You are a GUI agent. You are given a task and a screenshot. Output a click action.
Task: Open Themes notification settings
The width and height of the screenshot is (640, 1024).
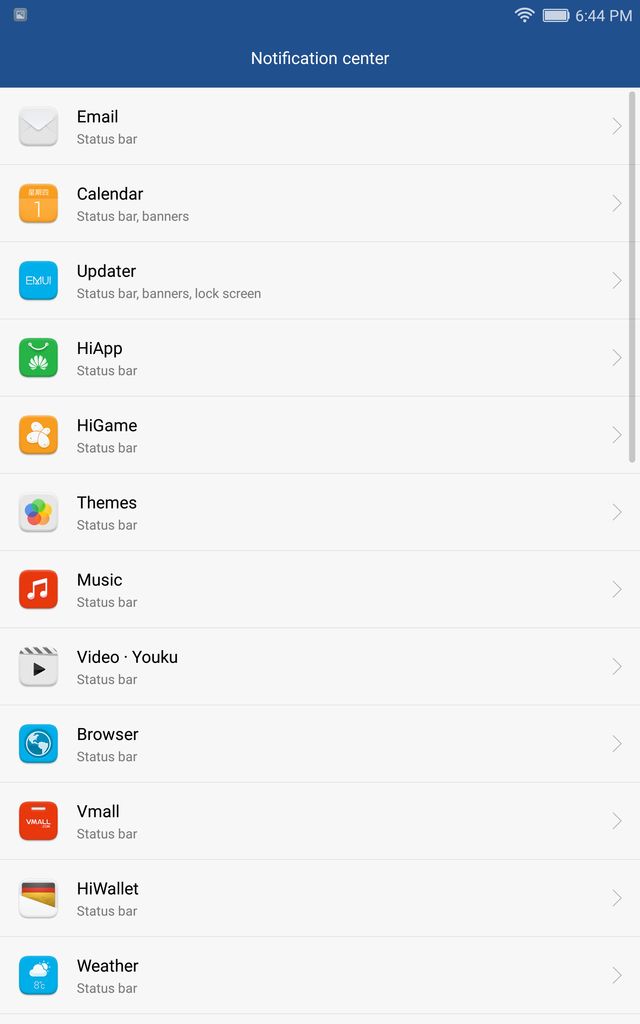[320, 512]
